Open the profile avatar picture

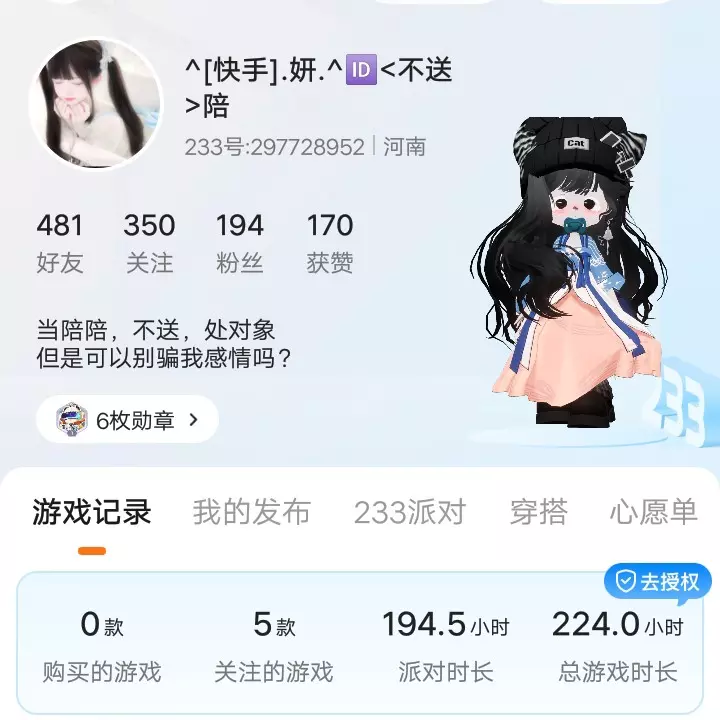coord(96,104)
